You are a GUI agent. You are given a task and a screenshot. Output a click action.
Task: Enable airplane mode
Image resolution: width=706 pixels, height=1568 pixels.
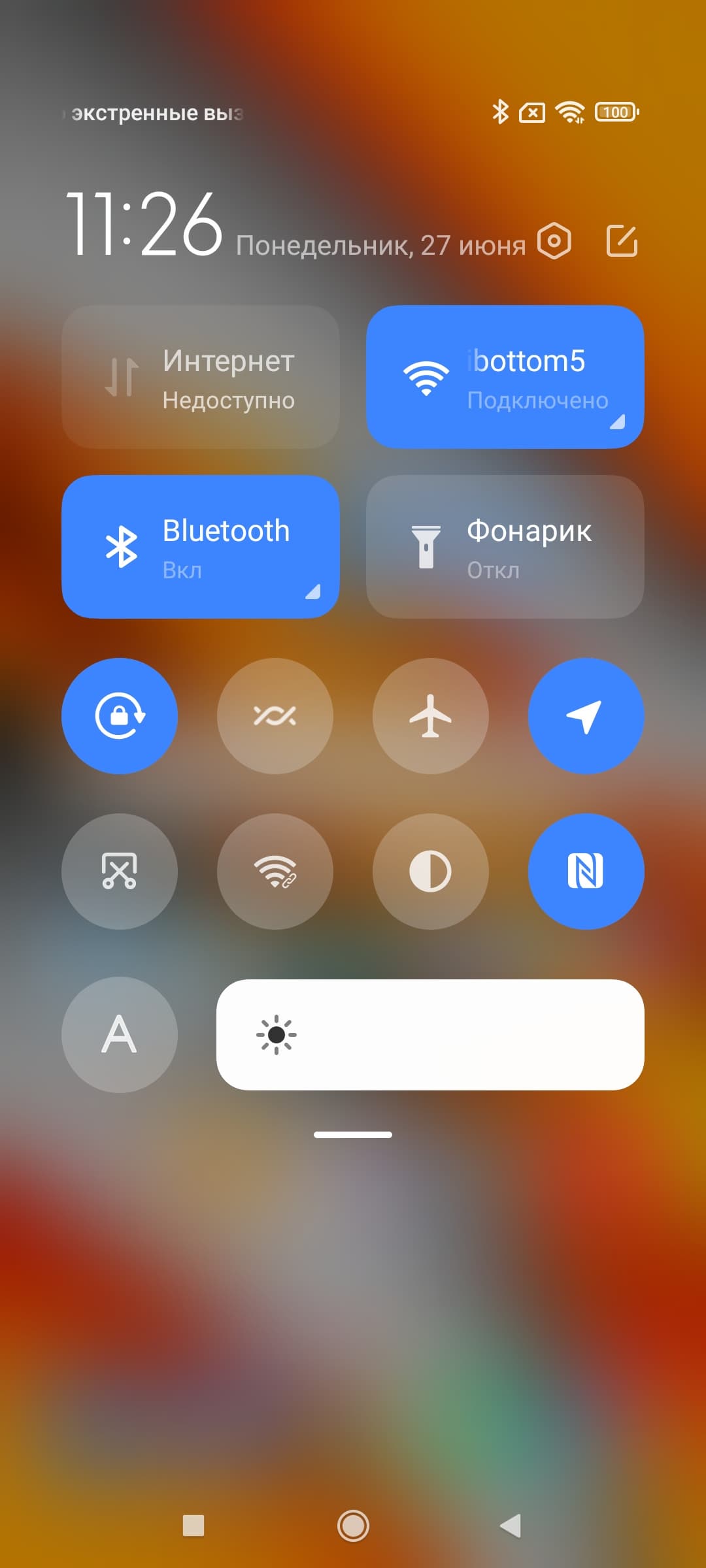(x=430, y=716)
